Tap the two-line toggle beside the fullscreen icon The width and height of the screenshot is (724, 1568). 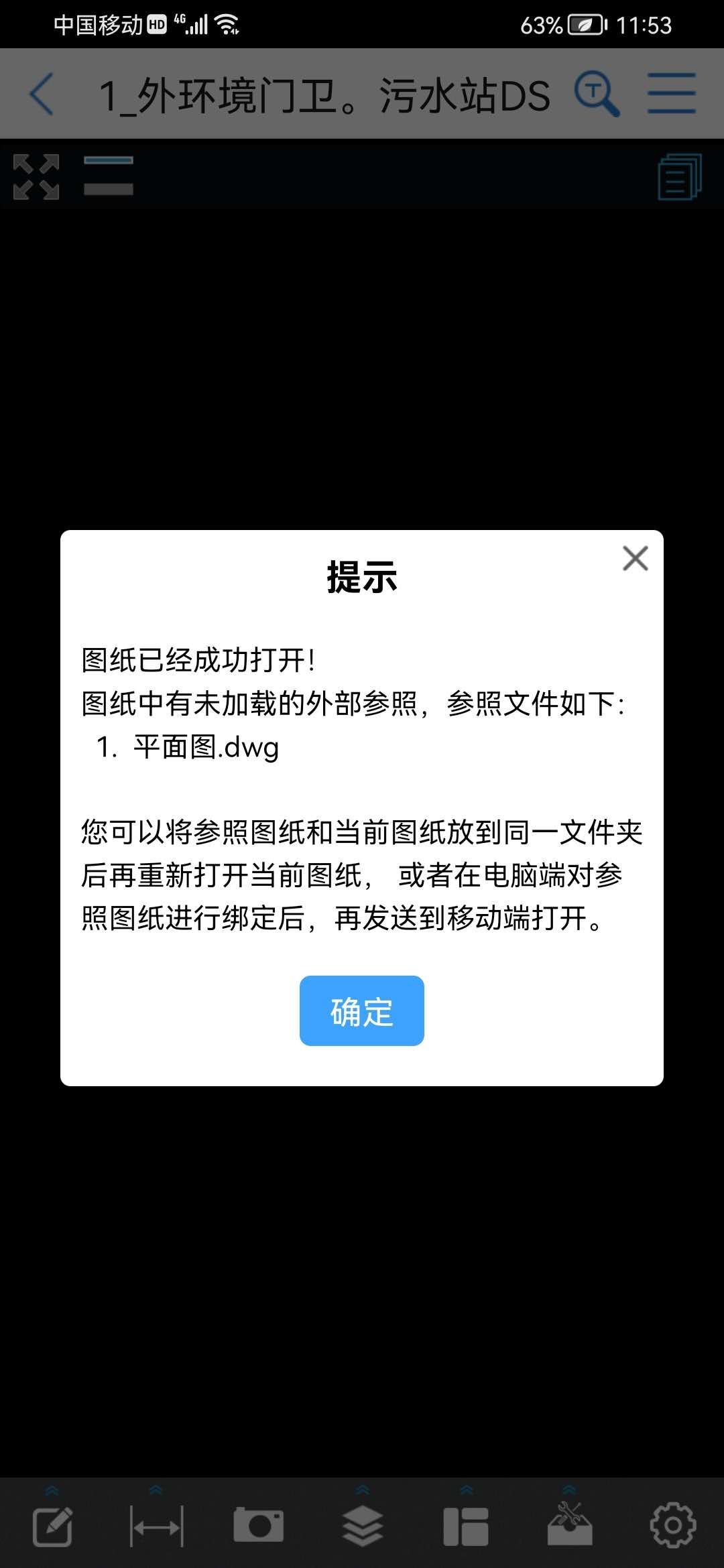point(109,176)
